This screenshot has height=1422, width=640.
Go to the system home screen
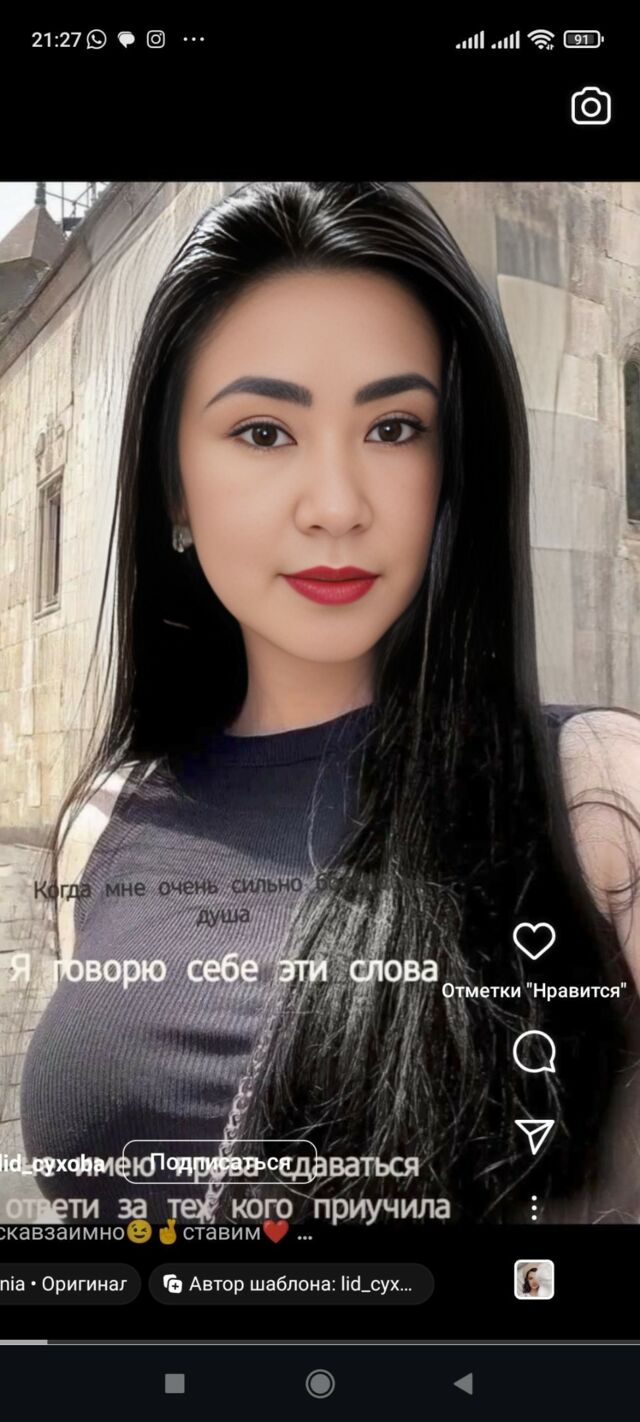tap(320, 1384)
